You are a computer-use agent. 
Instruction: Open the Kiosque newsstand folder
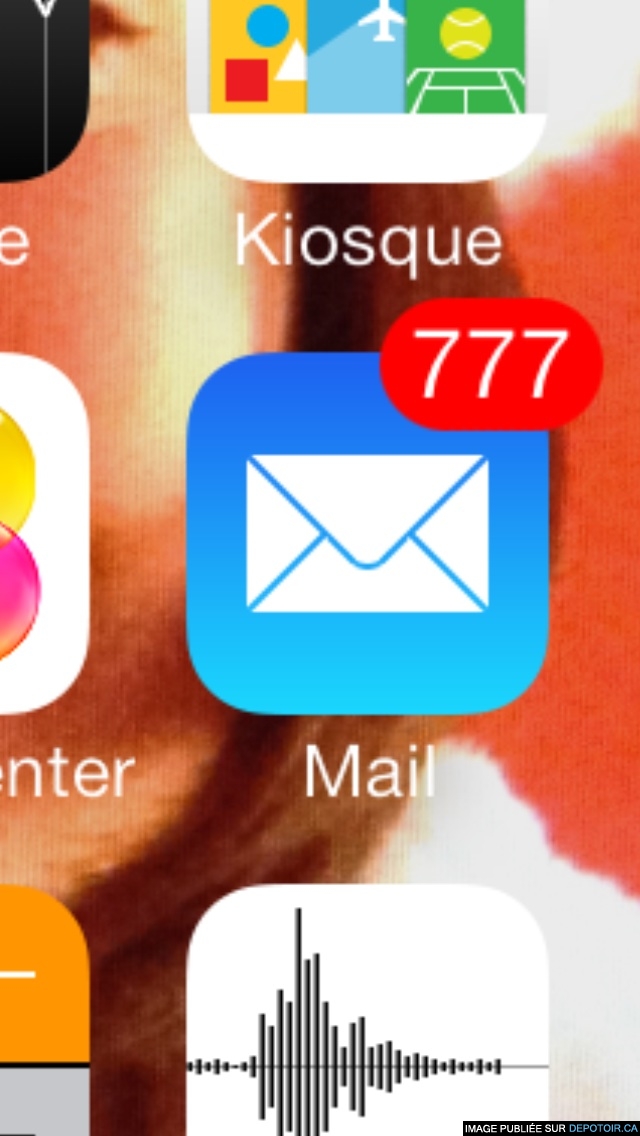click(x=367, y=91)
